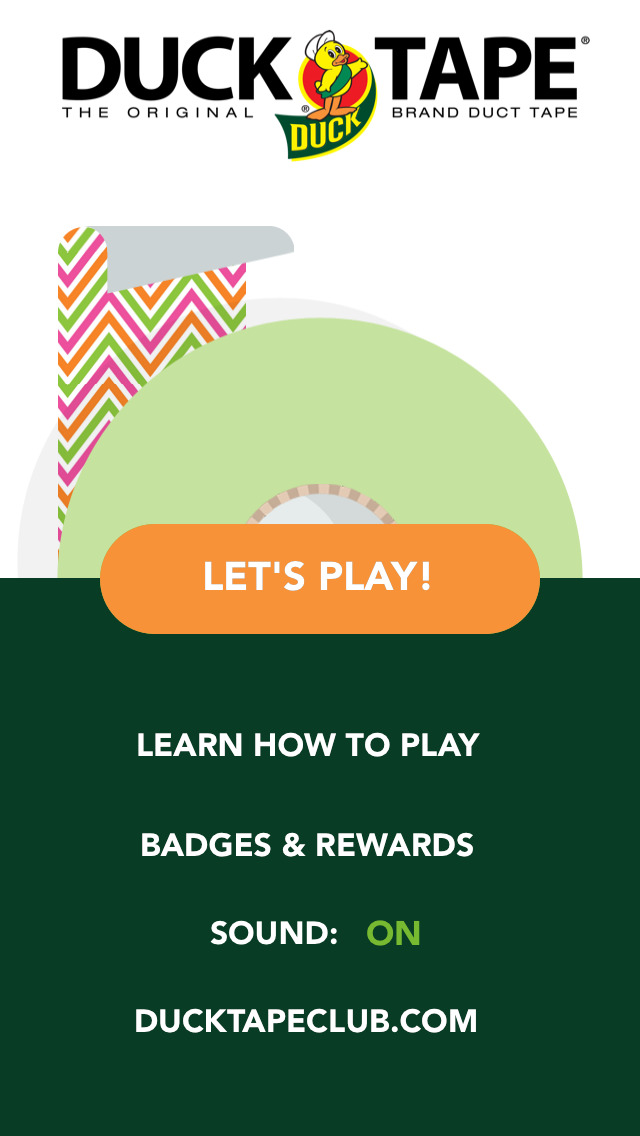The height and width of the screenshot is (1136, 640).
Task: Toggle sound off
Action: tap(393, 934)
